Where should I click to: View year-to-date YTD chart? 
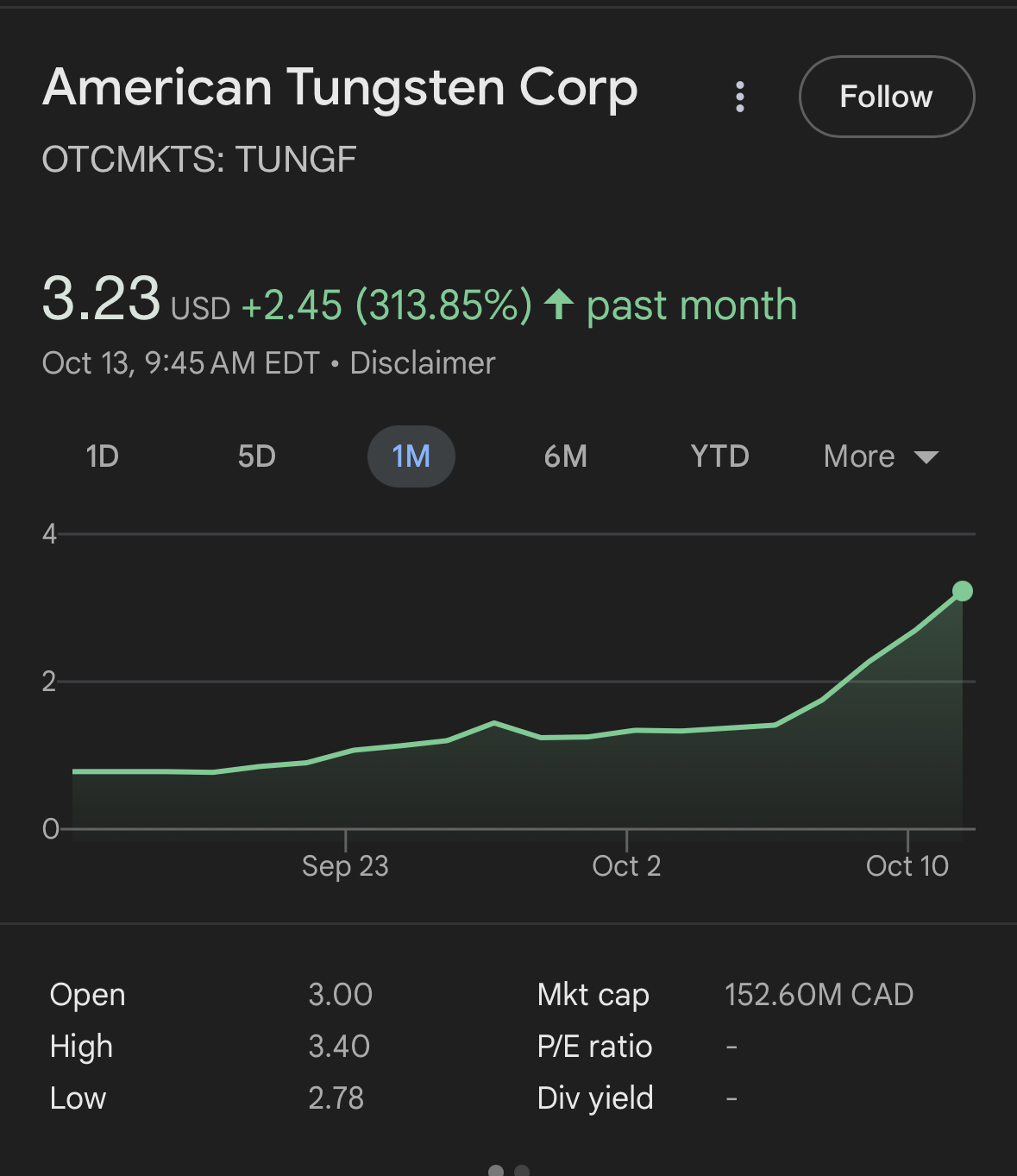pyautogui.click(x=719, y=456)
